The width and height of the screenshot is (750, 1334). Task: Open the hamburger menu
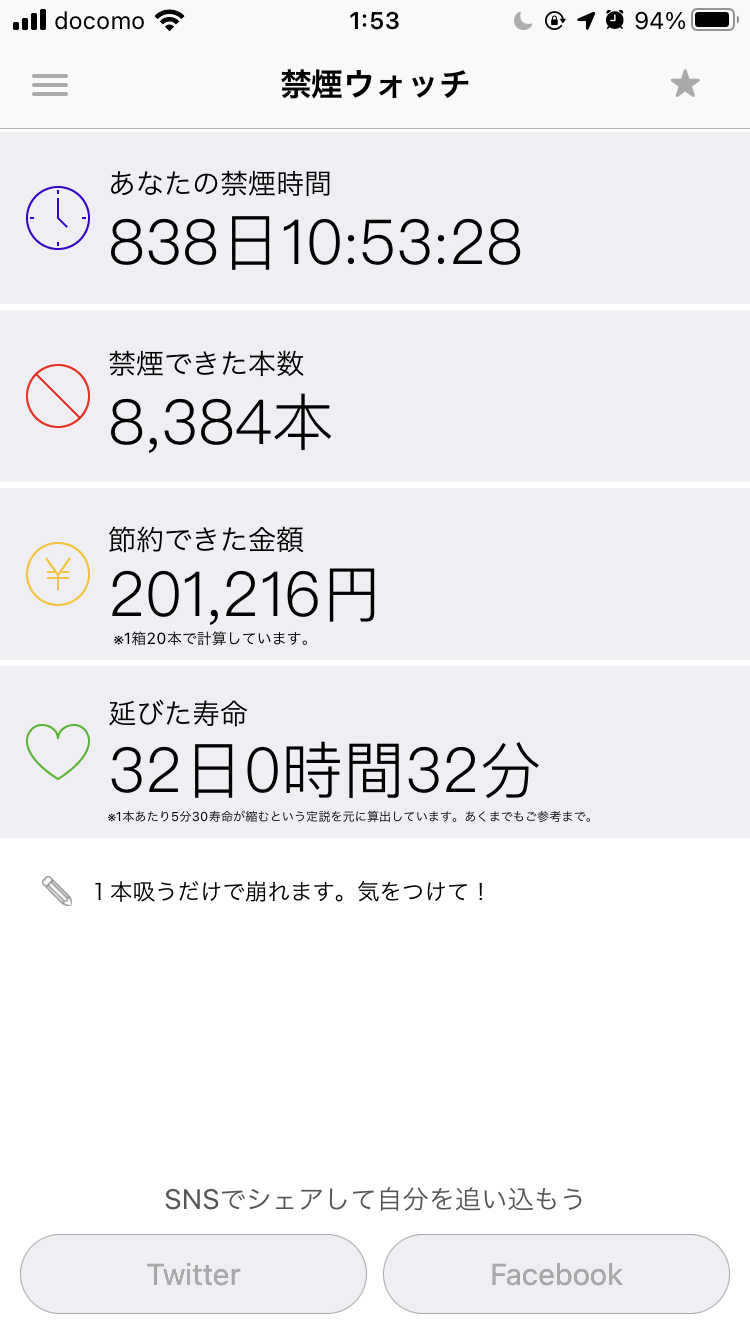pos(50,85)
